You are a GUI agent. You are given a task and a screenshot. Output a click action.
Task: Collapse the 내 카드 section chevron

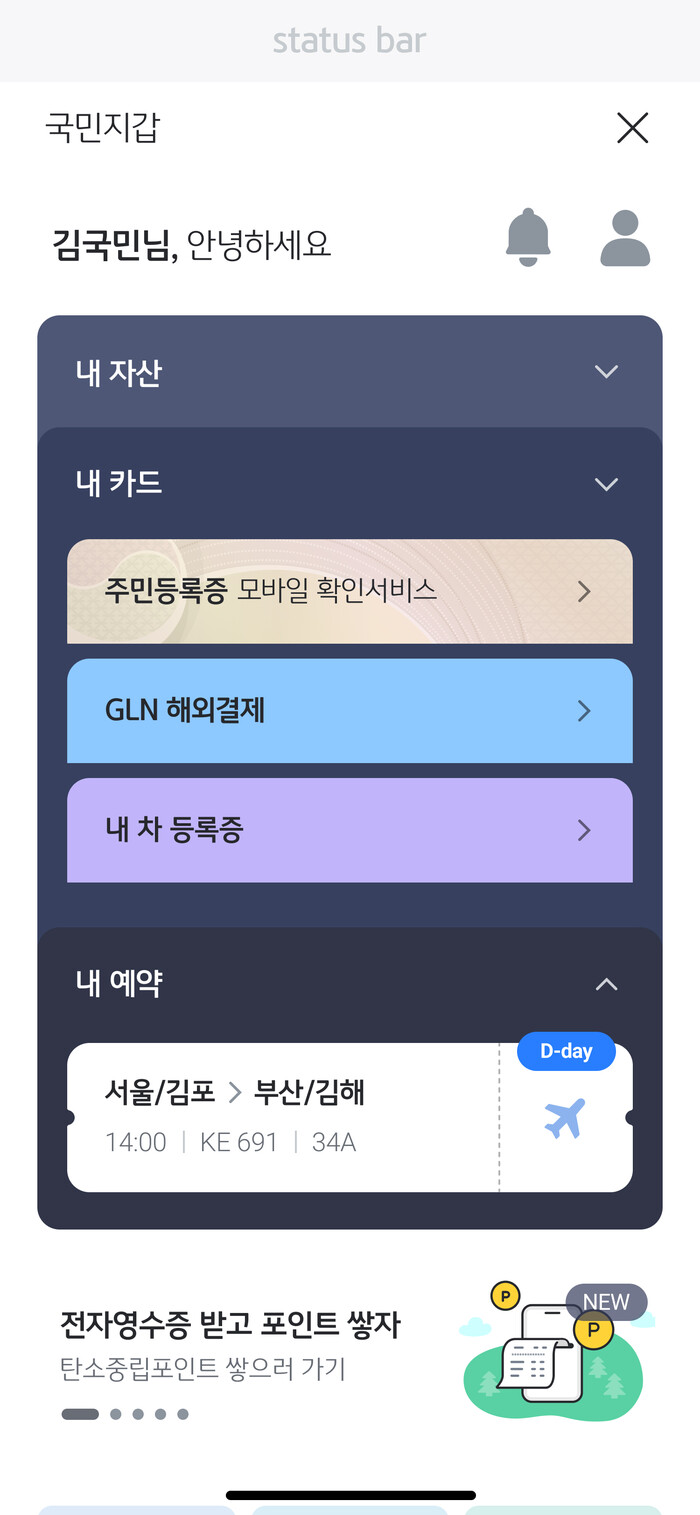point(606,484)
